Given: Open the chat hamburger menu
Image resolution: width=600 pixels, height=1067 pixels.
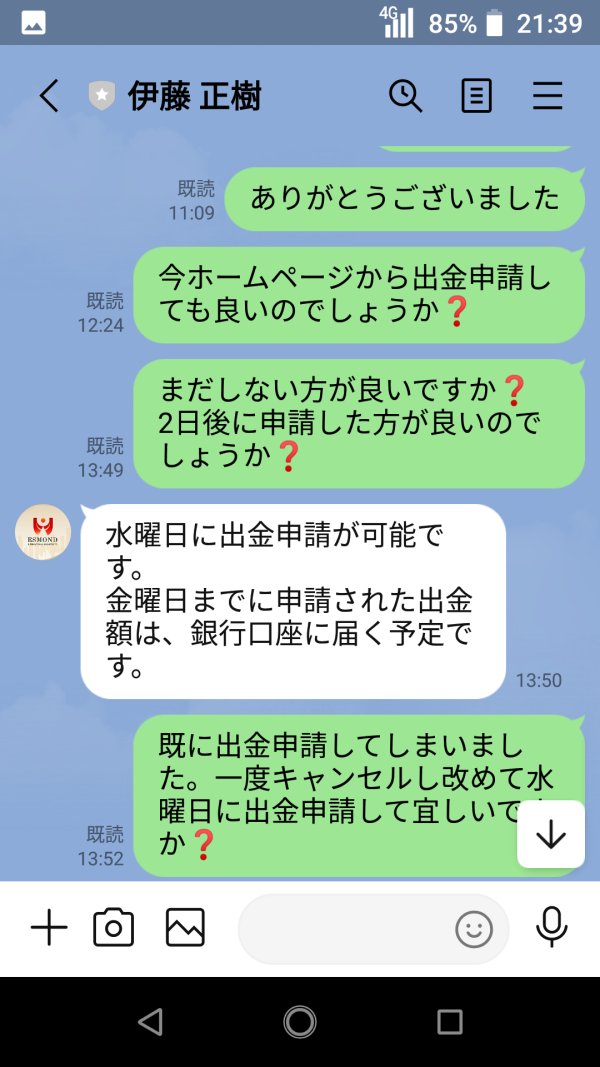Looking at the screenshot, I should 547,96.
